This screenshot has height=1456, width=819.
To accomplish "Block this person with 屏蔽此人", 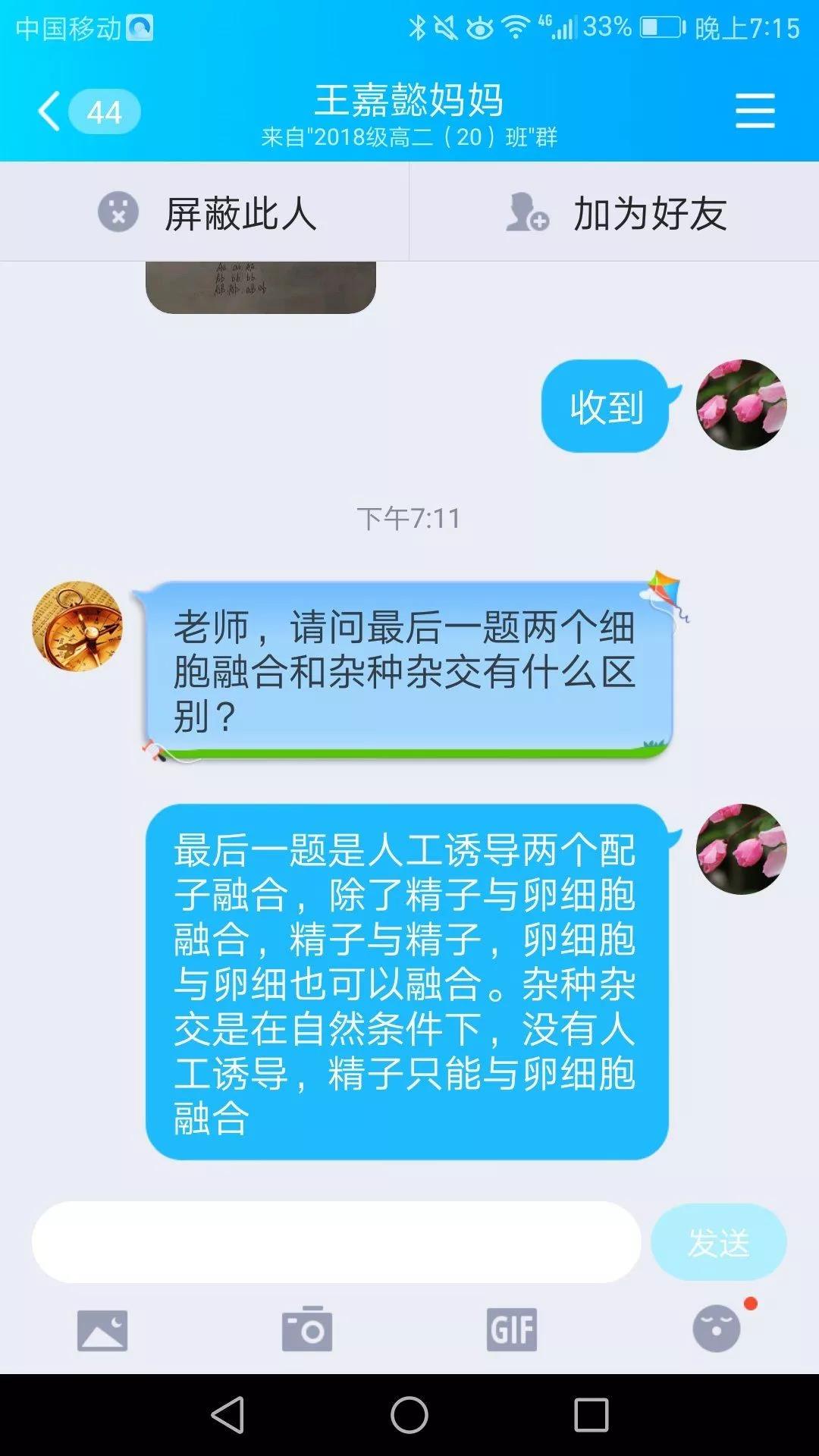I will click(x=205, y=212).
